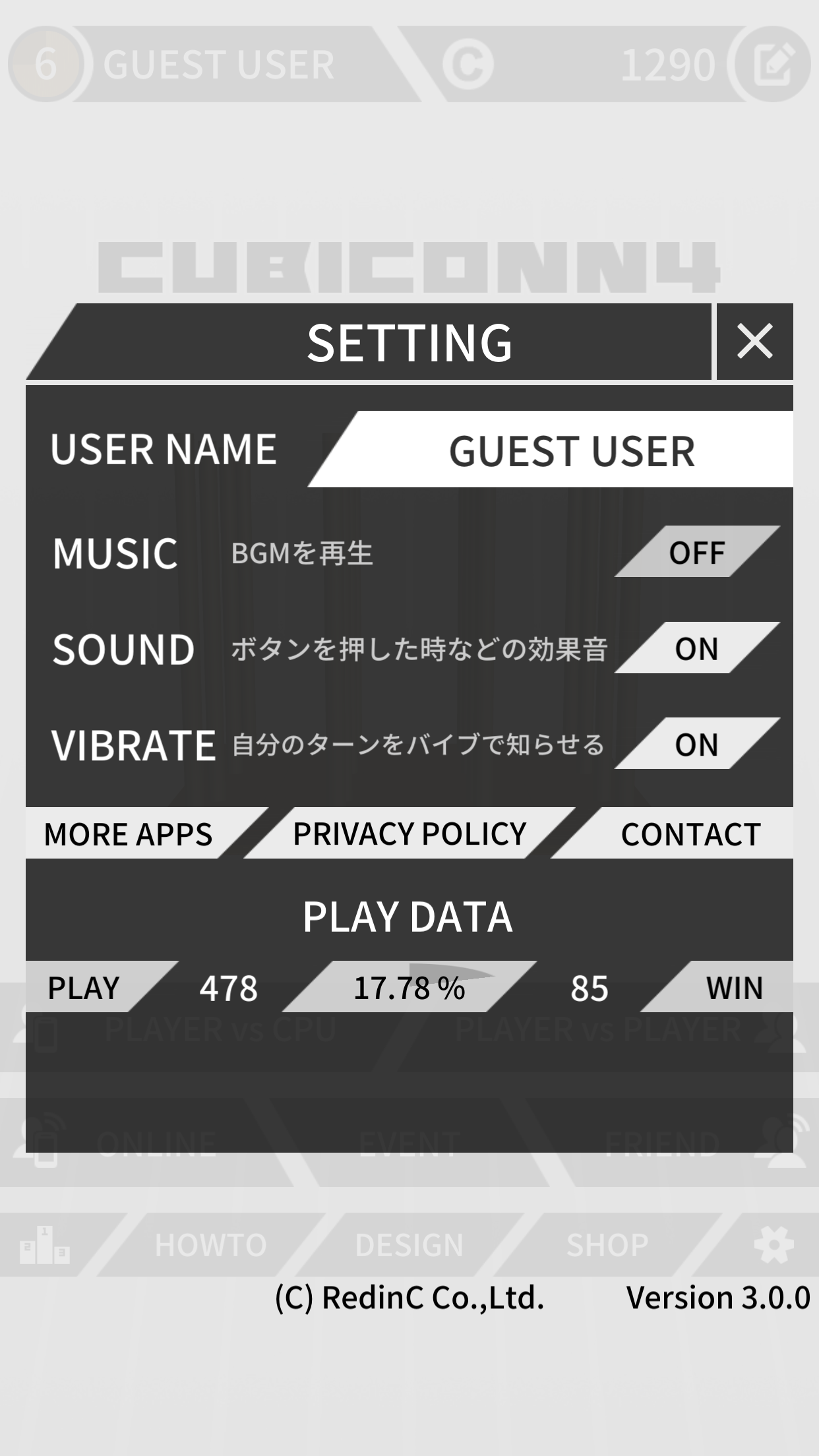Turn off the Vibrate setting

coord(696,744)
